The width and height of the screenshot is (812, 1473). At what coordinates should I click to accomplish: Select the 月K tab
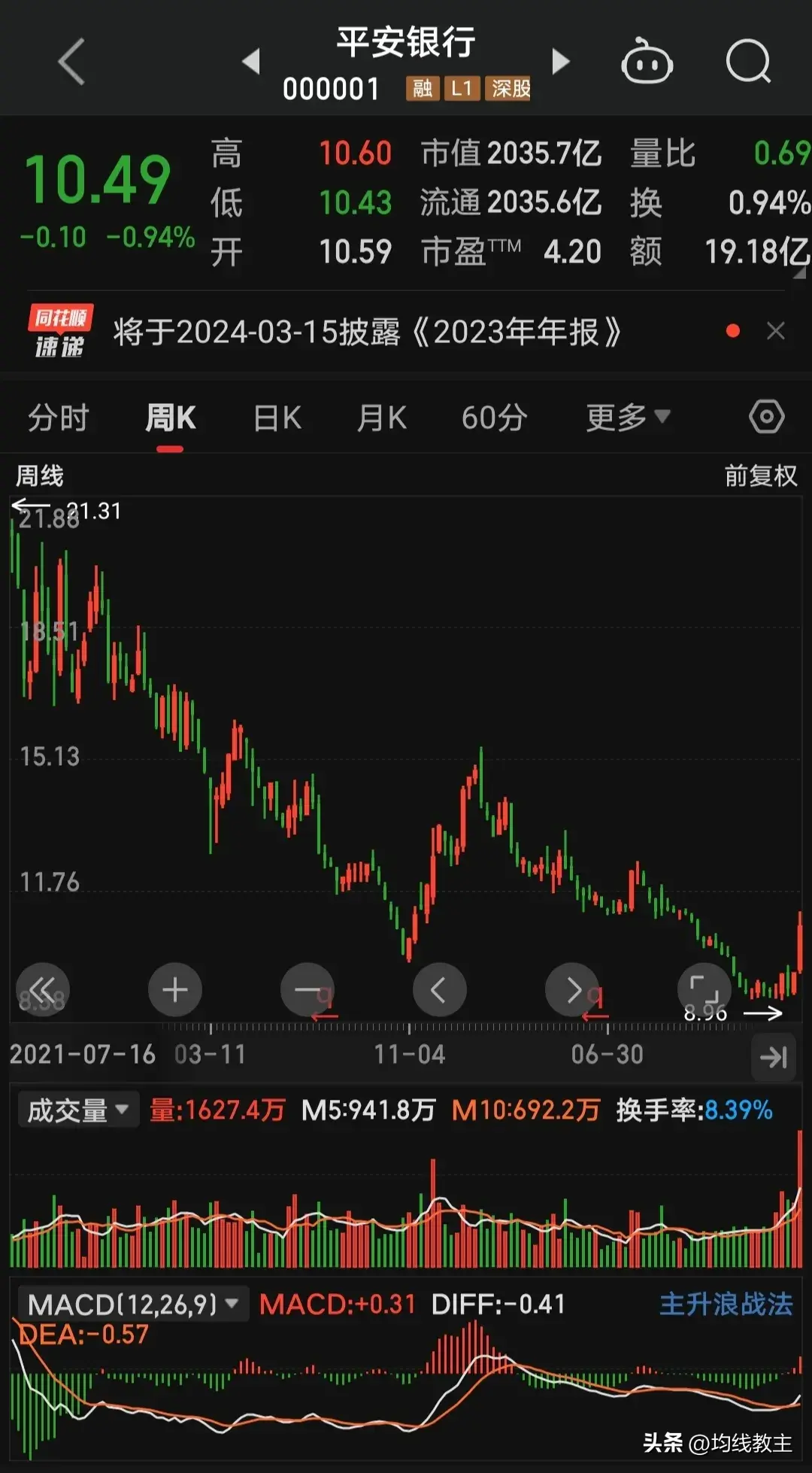pos(382,418)
